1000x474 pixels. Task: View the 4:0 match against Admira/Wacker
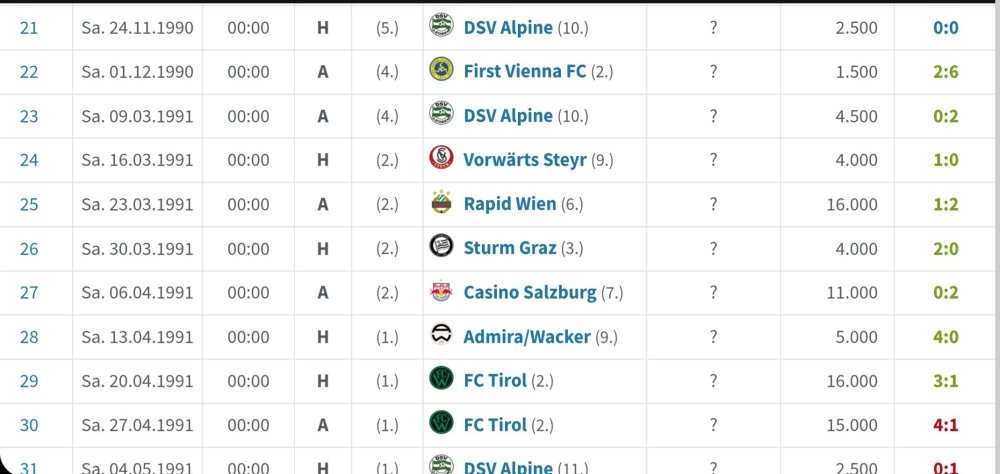pos(945,337)
